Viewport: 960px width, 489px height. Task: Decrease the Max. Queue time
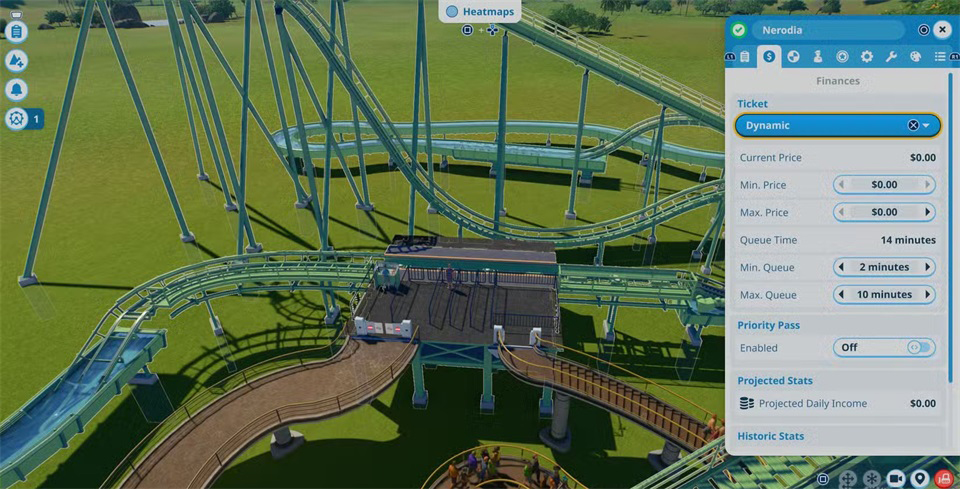coord(841,295)
